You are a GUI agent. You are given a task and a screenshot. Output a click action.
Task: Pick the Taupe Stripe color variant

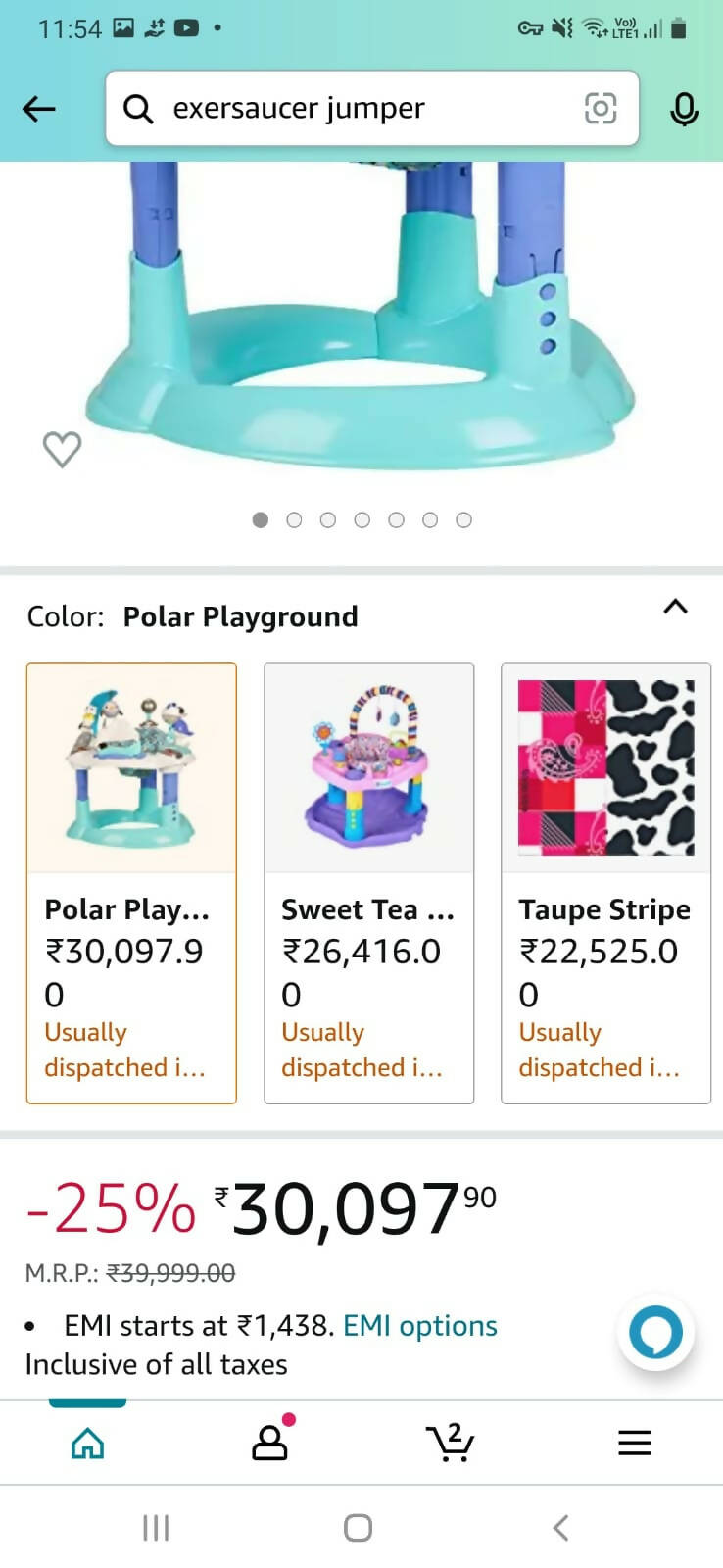(x=605, y=882)
